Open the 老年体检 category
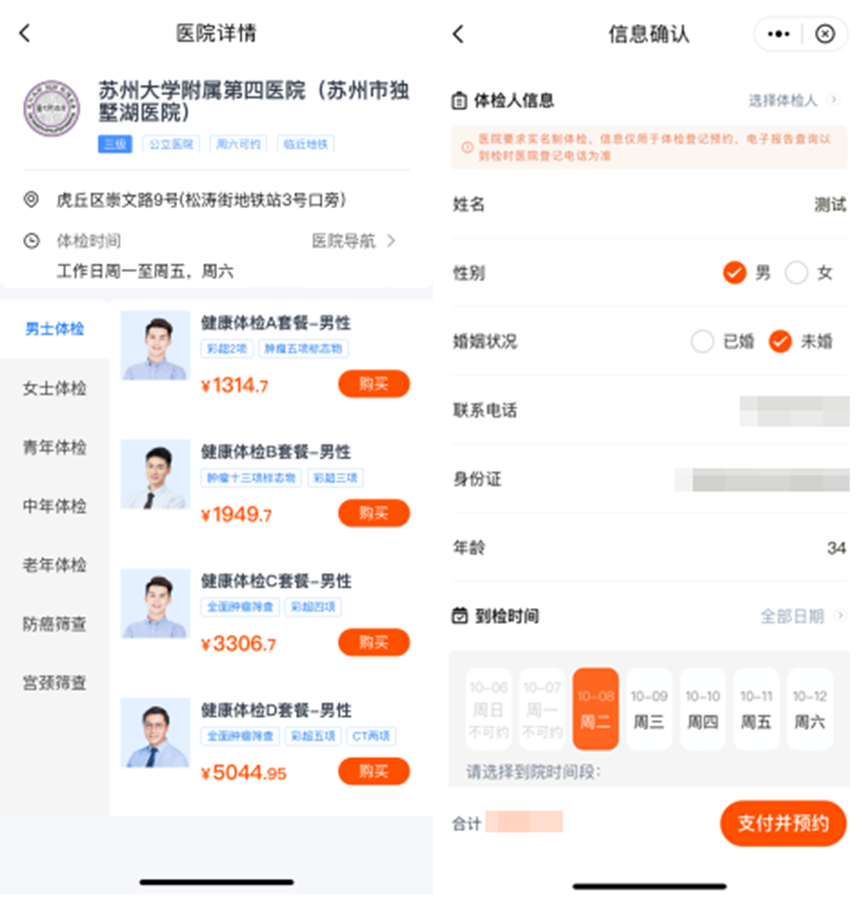The image size is (866, 899). pyautogui.click(x=54, y=565)
